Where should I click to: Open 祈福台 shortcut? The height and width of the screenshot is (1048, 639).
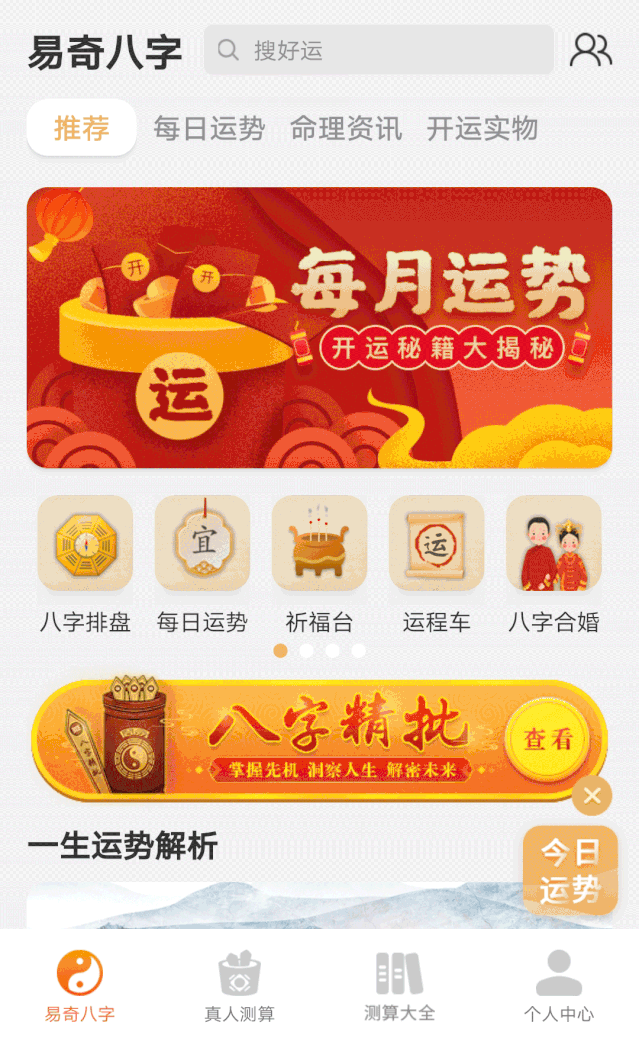coord(319,543)
